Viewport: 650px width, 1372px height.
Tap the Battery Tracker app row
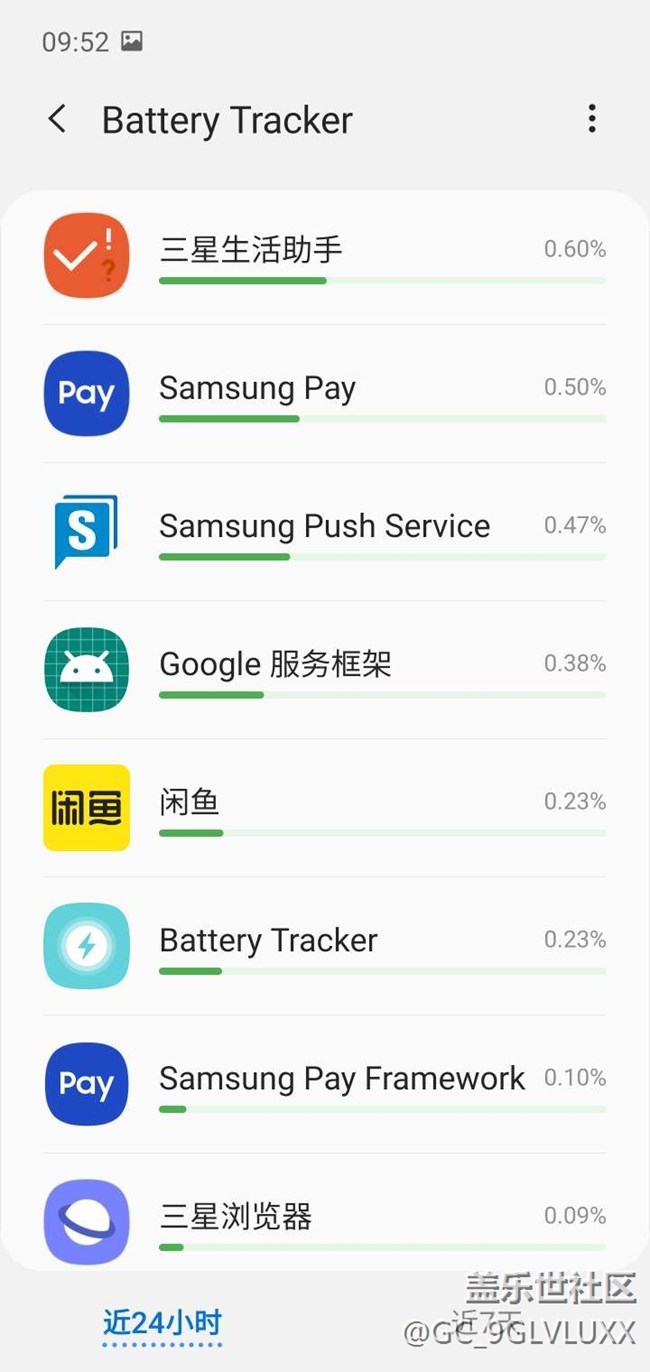point(325,946)
